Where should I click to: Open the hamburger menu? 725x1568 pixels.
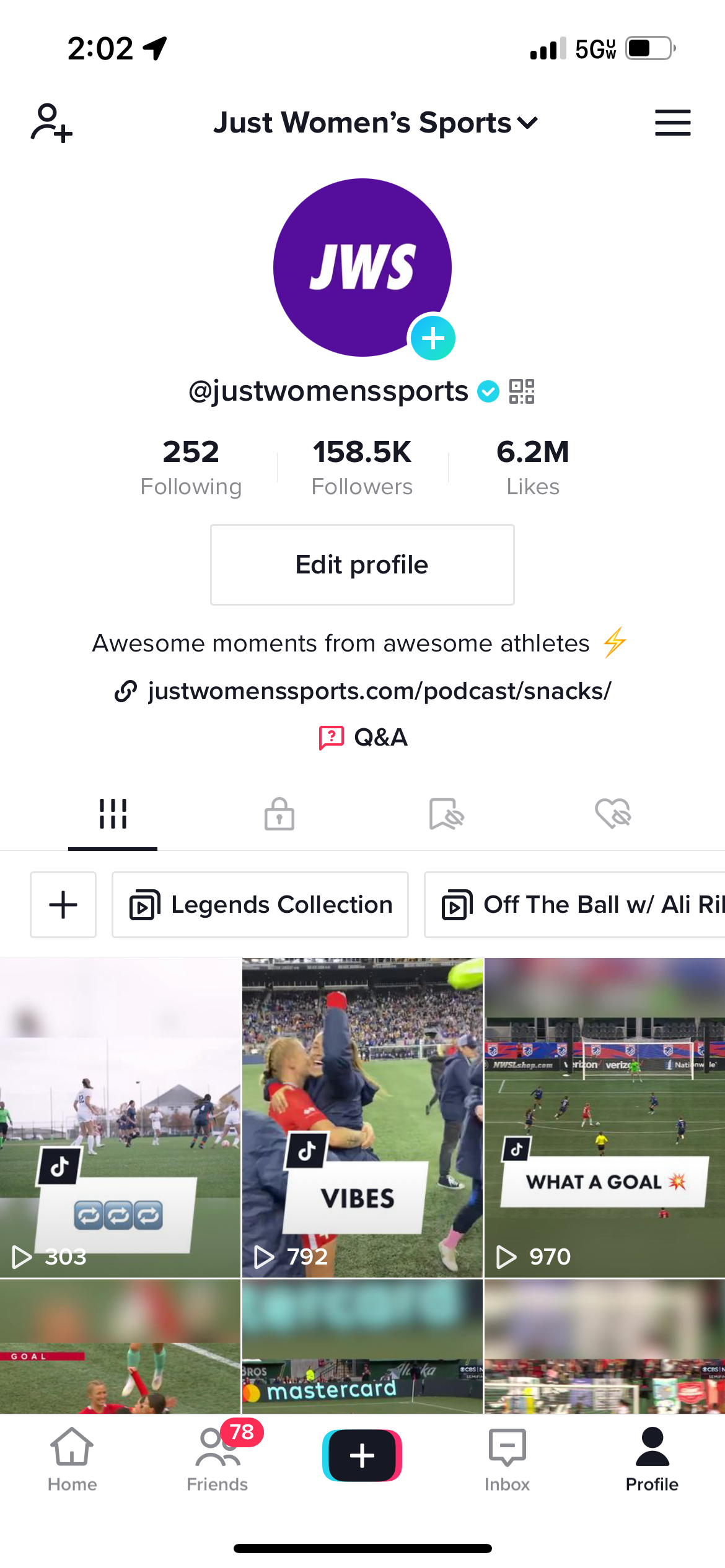[672, 123]
